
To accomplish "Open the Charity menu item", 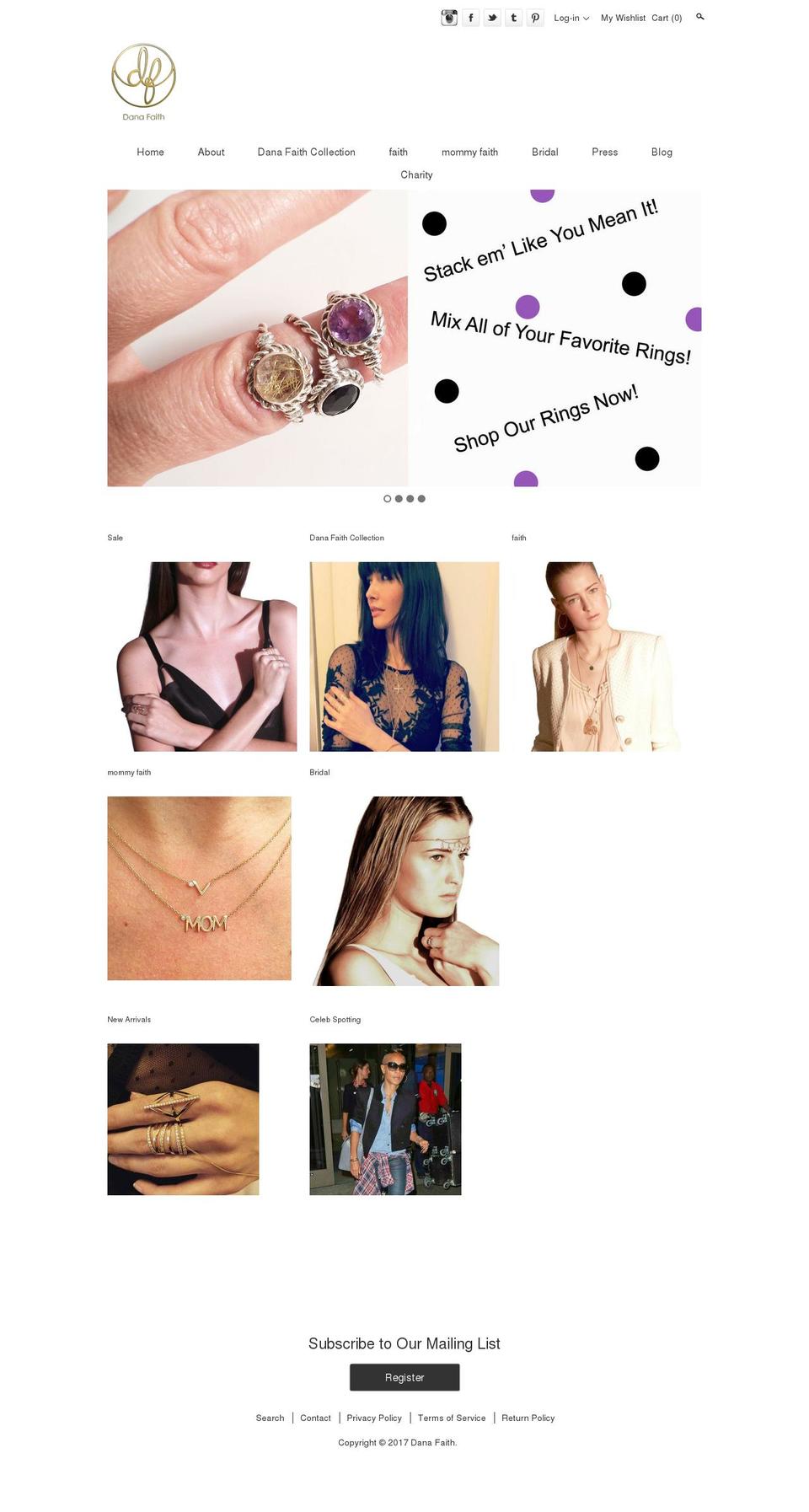I will point(416,175).
